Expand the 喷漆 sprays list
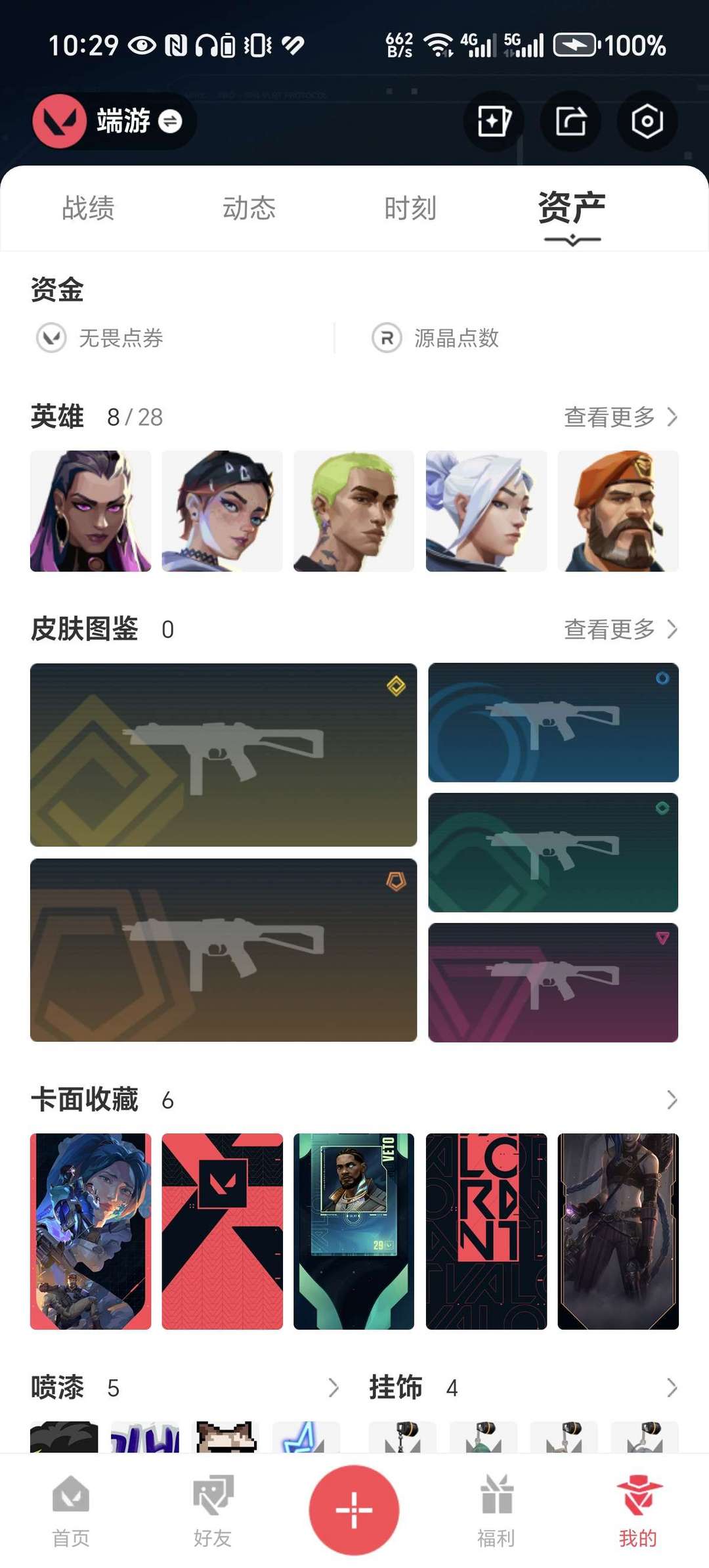The image size is (709, 1568). tap(333, 1387)
